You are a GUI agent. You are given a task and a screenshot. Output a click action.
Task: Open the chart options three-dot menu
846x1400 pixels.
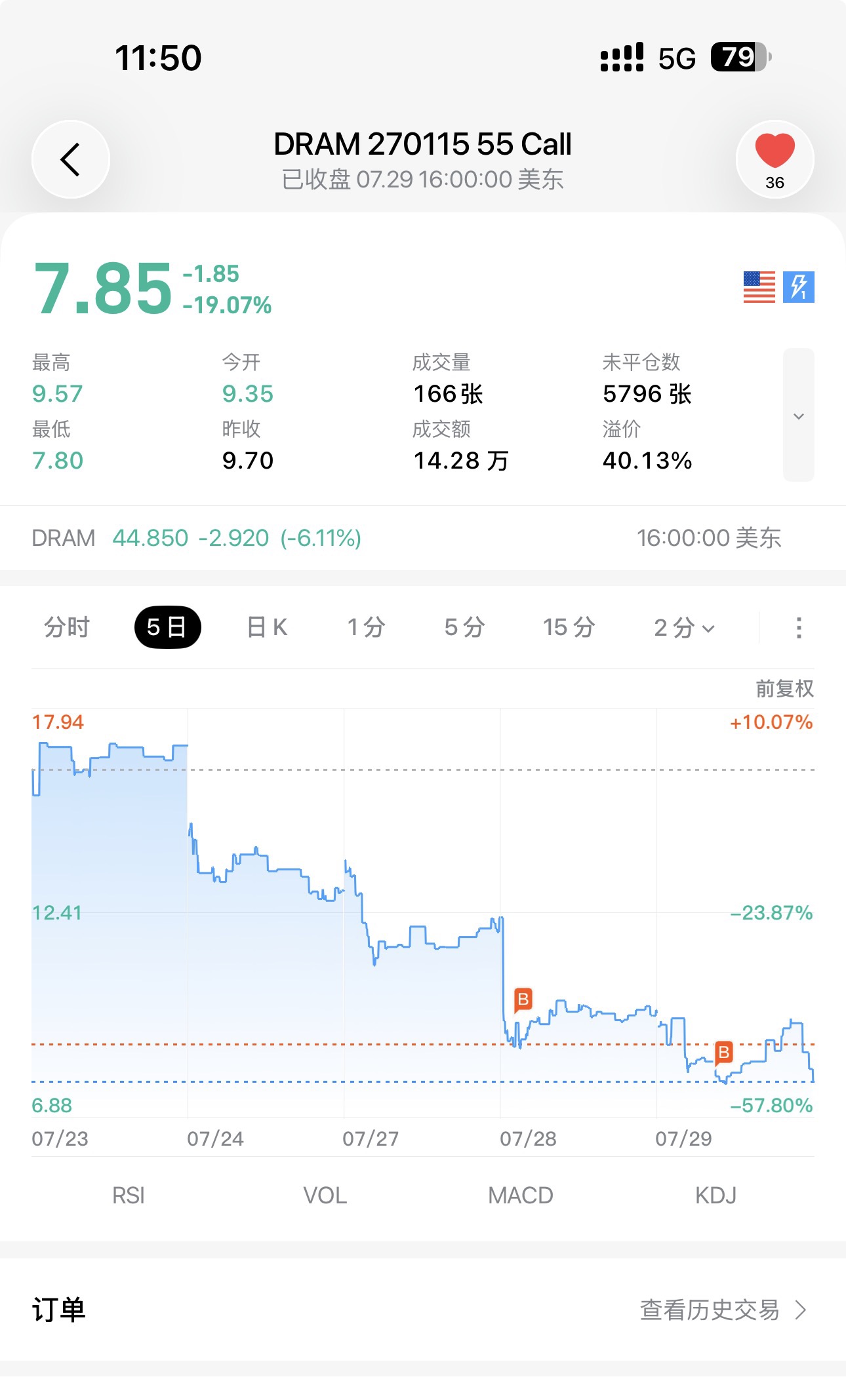coord(798,627)
